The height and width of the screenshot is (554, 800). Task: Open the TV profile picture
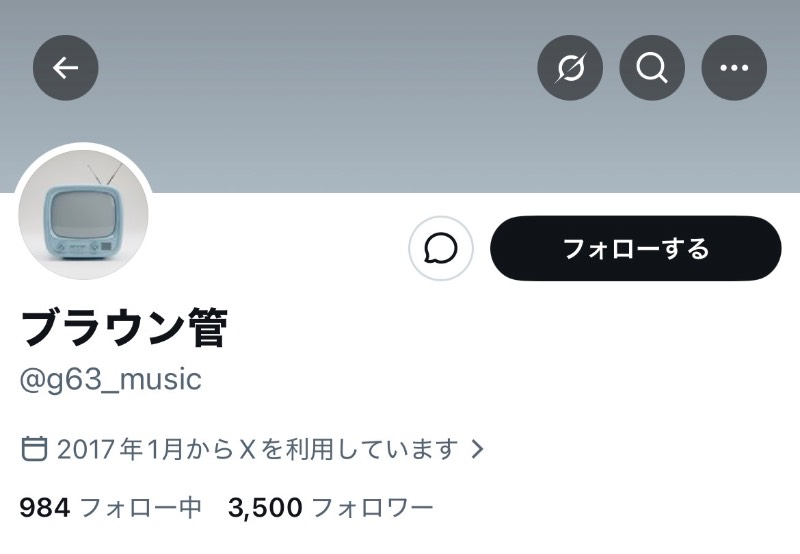tap(84, 213)
